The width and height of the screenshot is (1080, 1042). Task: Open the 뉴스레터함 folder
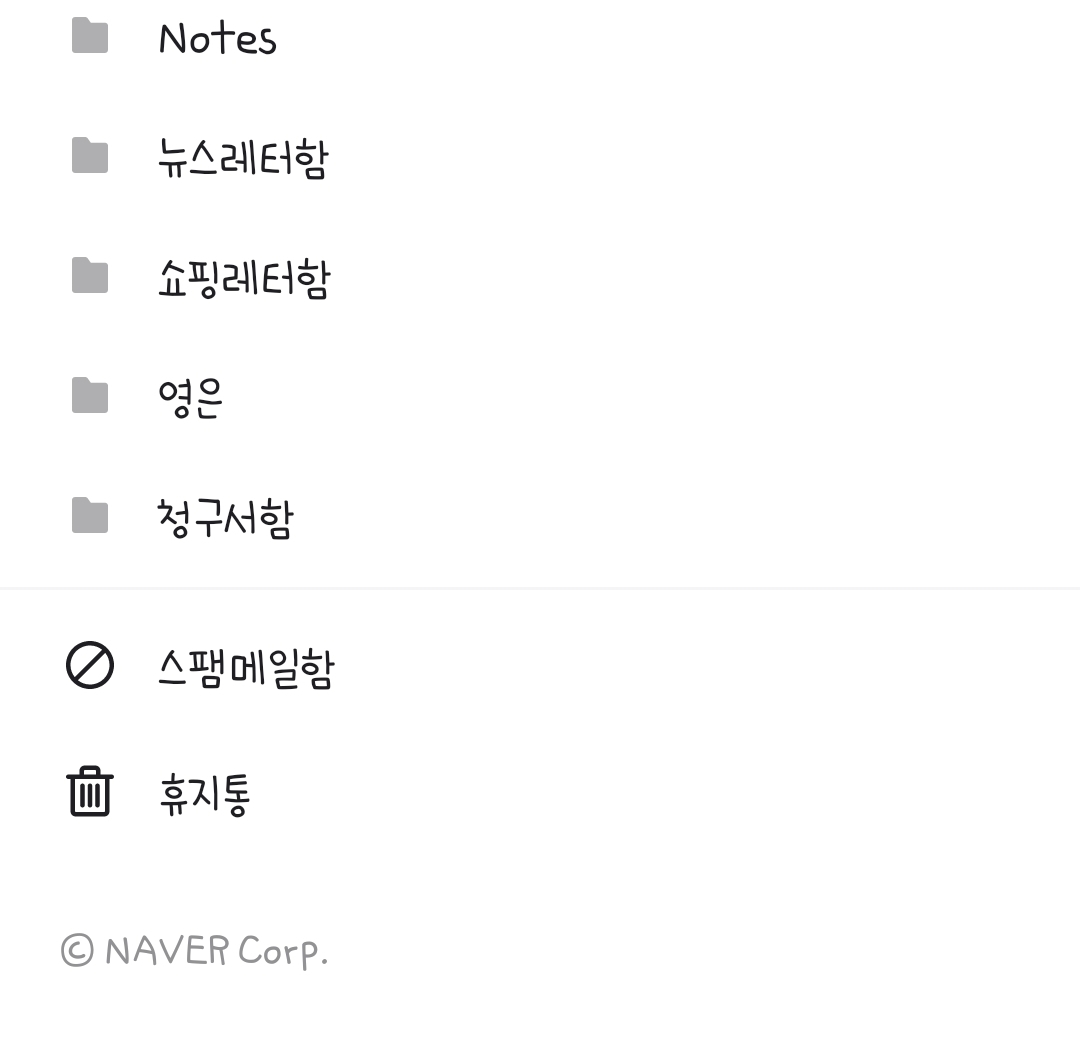pos(242,158)
